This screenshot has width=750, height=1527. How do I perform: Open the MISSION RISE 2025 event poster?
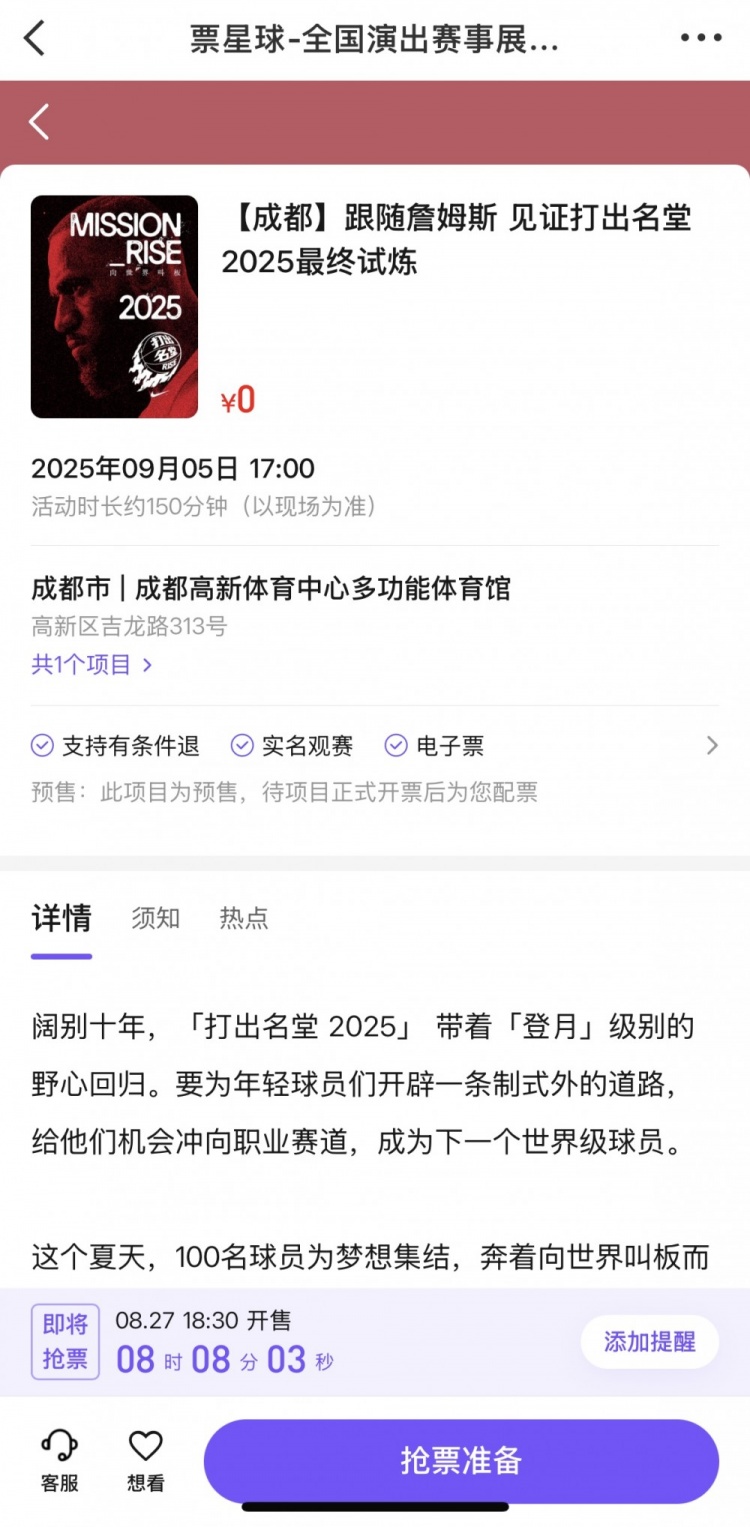click(x=114, y=306)
